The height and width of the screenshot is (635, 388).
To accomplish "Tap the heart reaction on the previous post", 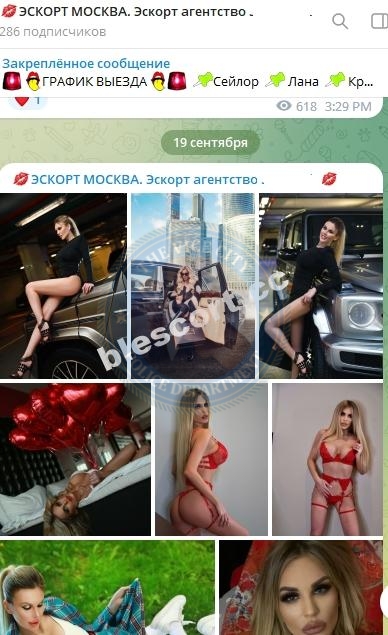I will click(x=27, y=101).
